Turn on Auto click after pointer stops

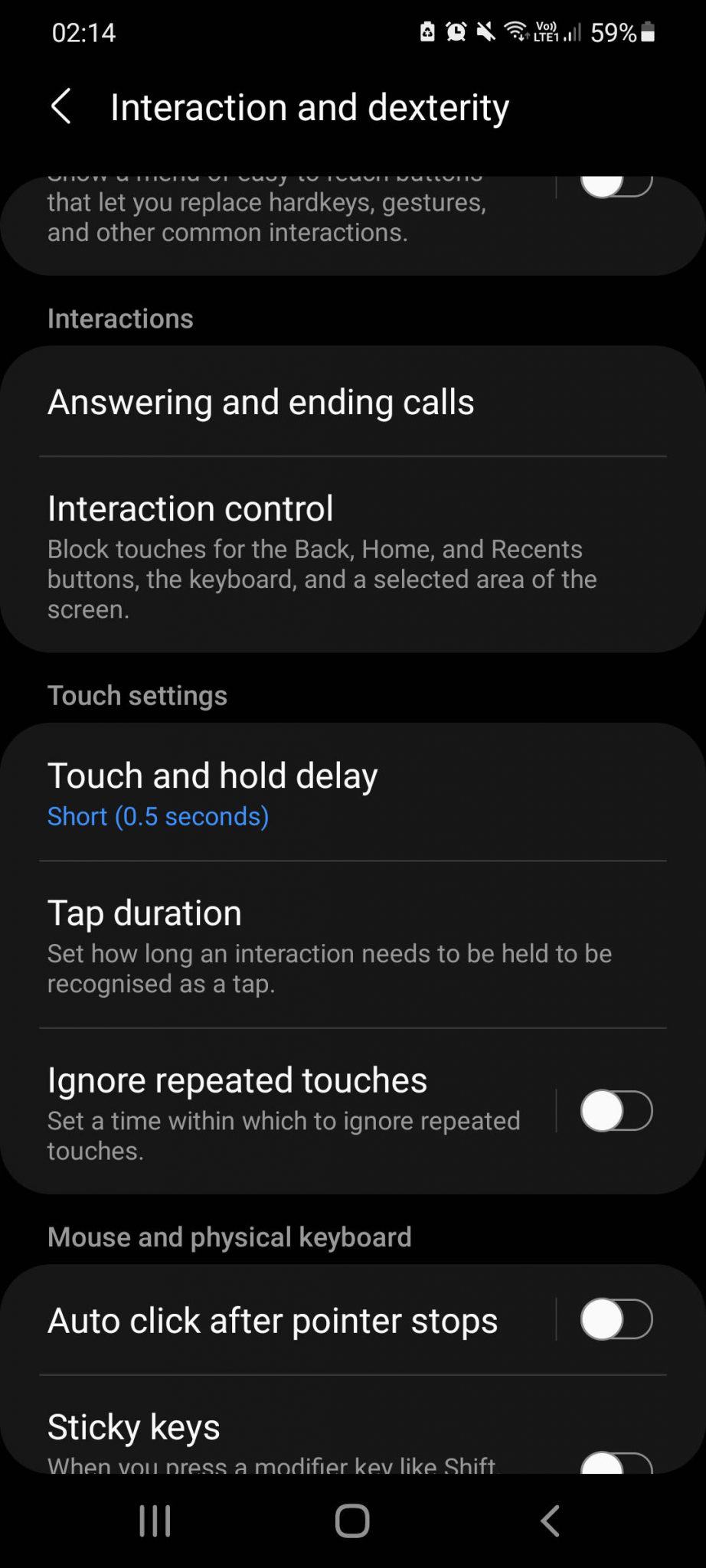coord(615,1320)
